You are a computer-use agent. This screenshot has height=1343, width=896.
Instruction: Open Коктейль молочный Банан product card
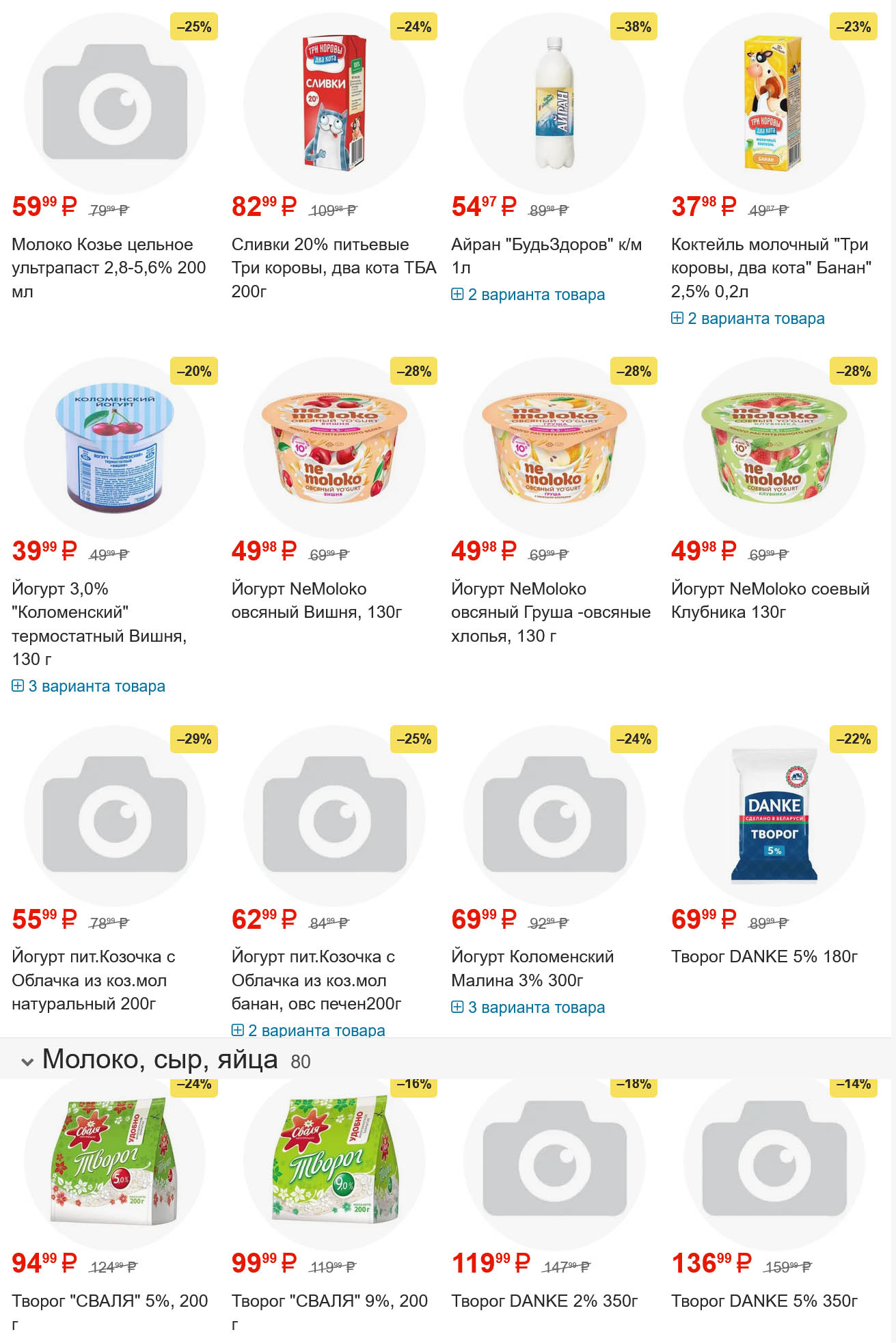click(x=771, y=267)
